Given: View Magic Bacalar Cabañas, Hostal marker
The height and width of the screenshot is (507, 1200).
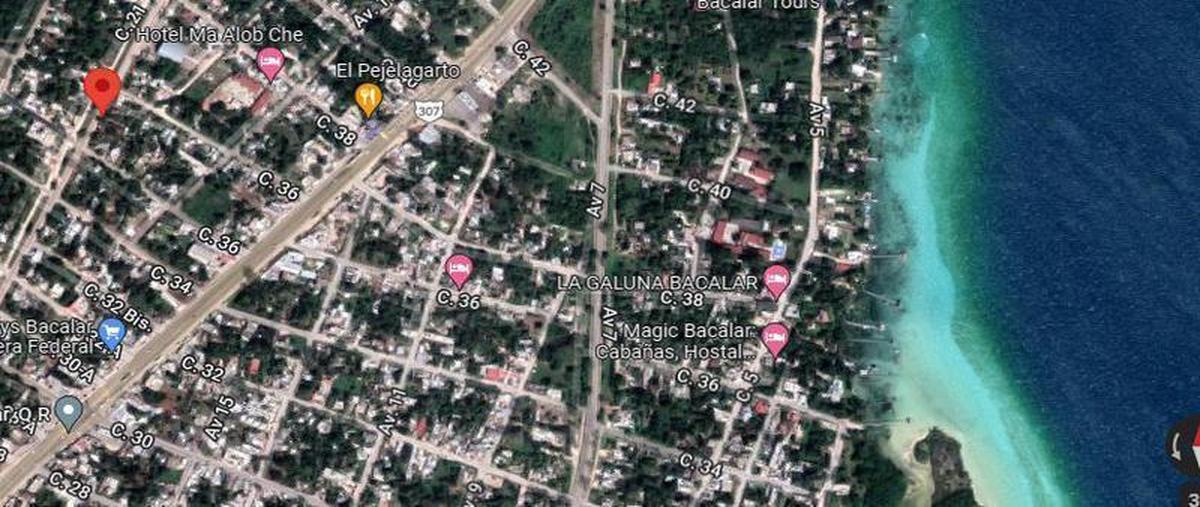Looking at the screenshot, I should (x=774, y=340).
